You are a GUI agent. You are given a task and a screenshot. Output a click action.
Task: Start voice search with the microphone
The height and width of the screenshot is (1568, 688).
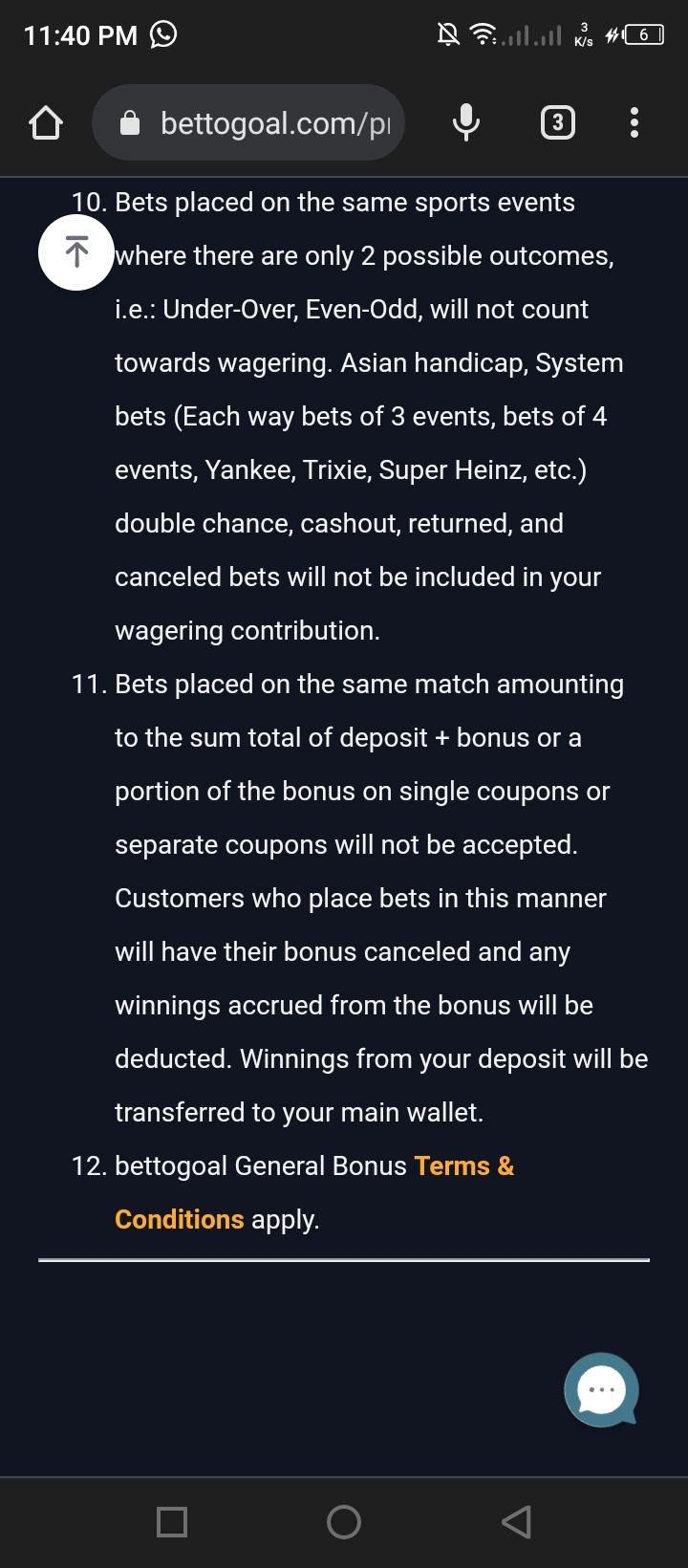pos(465,122)
